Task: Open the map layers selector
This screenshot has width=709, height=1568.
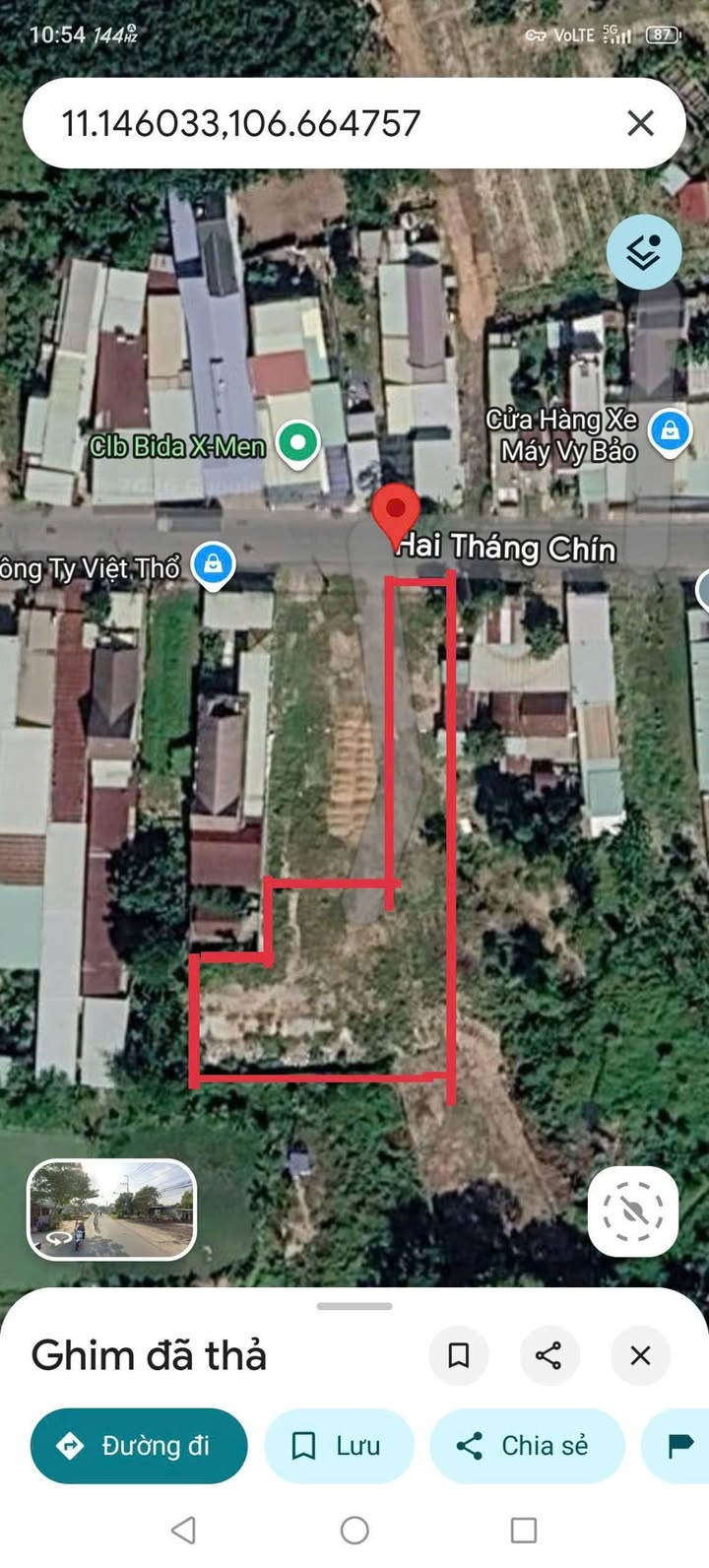Action: click(644, 253)
